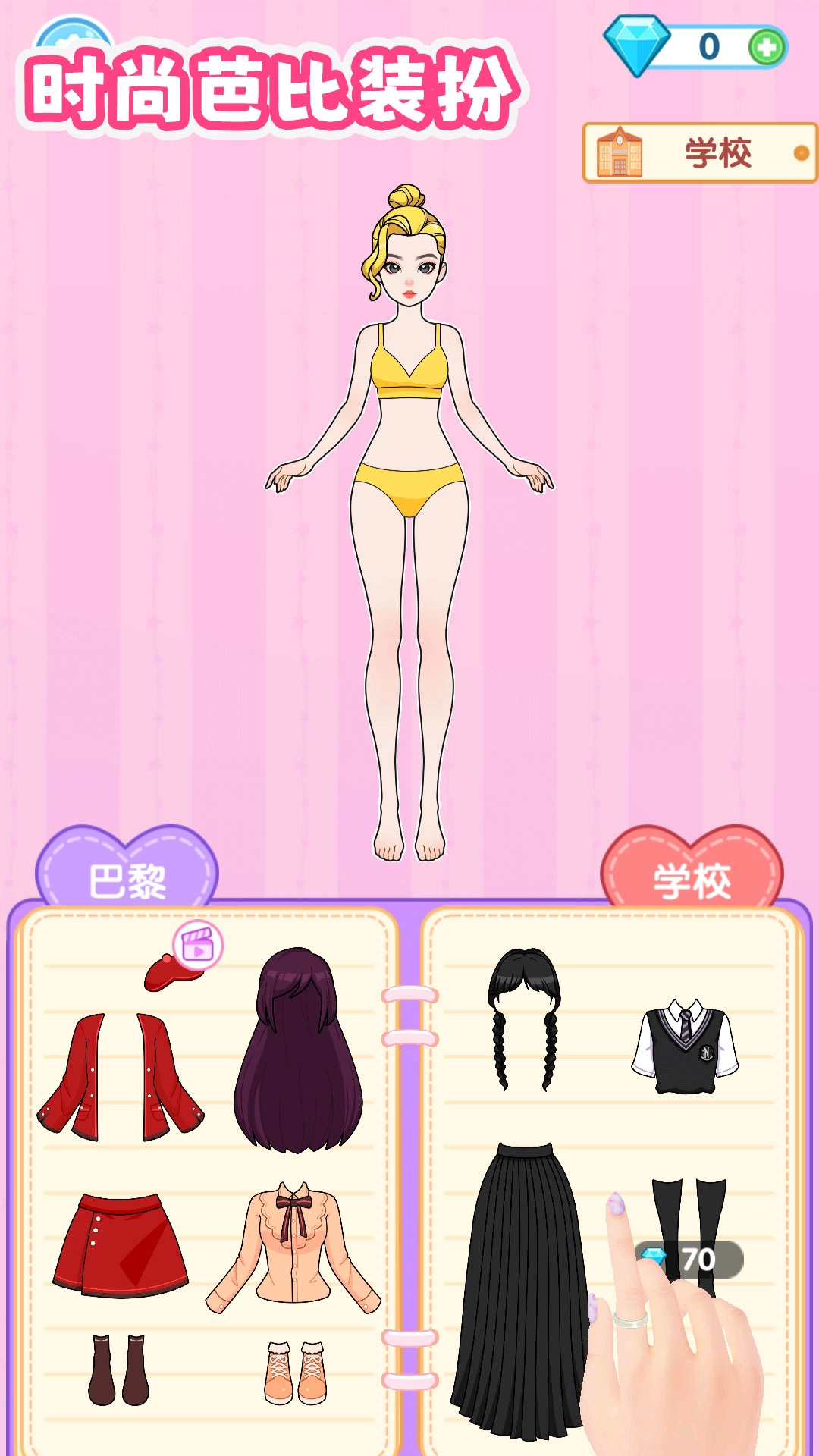Select the orange lace-up sneakers

pyautogui.click(x=296, y=1373)
